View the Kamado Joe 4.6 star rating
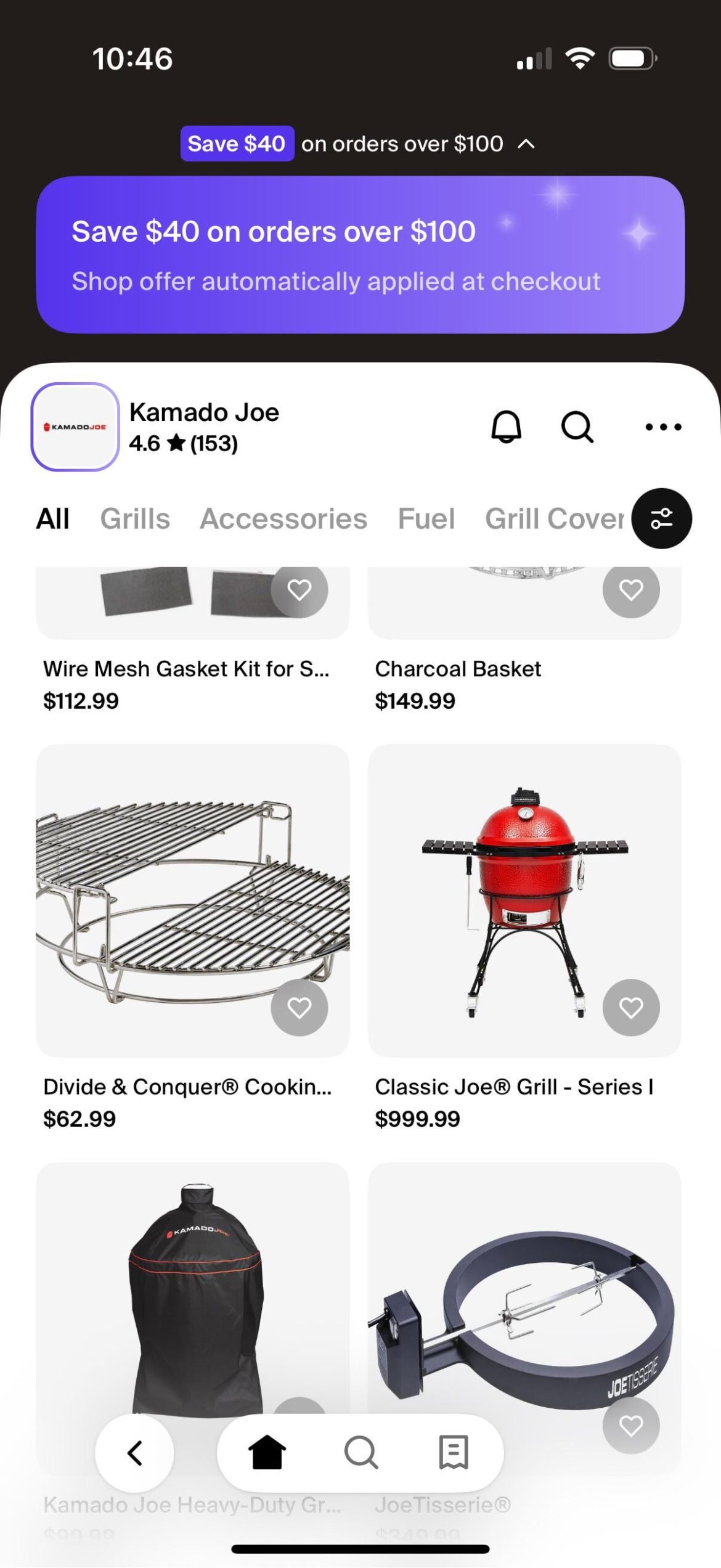 click(x=182, y=444)
